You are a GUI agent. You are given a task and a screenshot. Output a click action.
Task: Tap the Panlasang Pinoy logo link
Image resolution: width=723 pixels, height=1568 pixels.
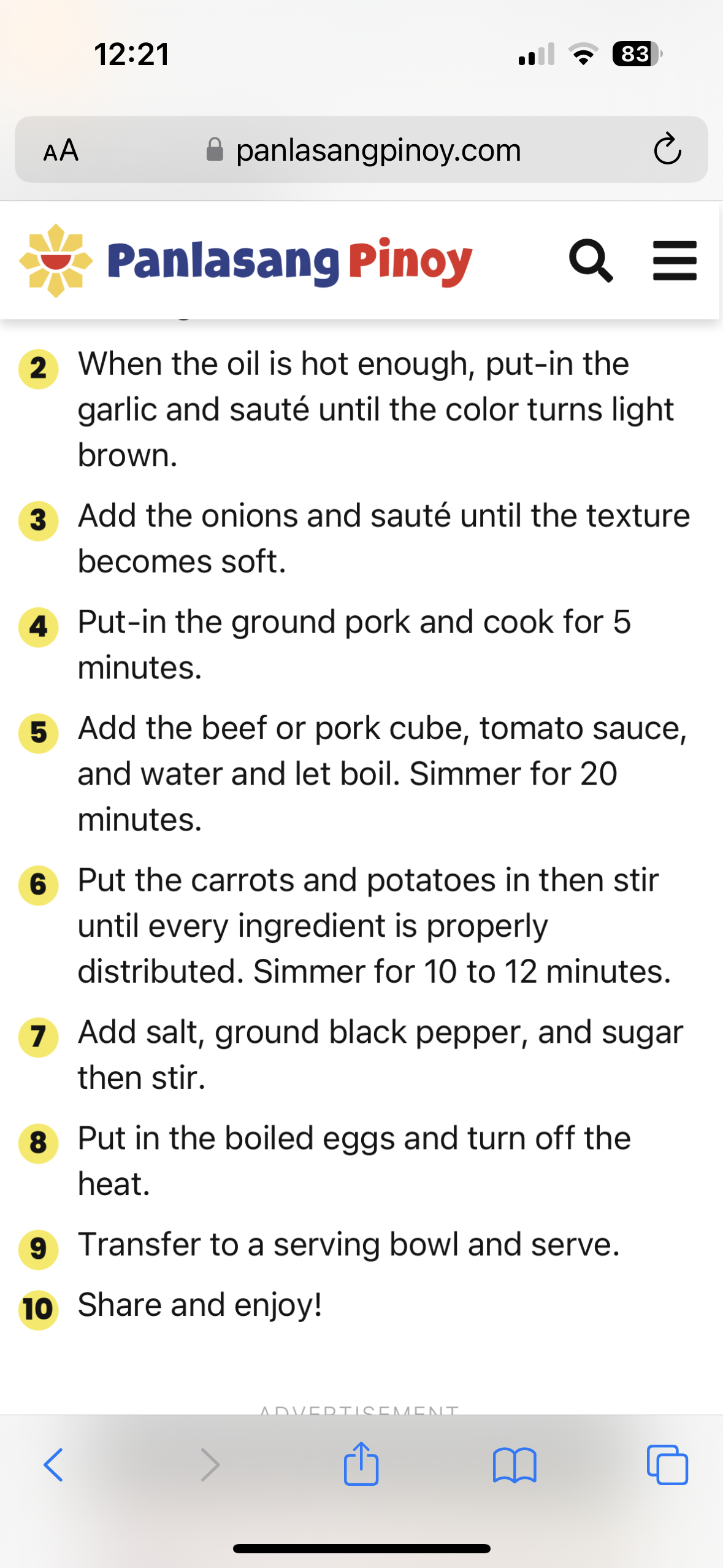tap(245, 261)
